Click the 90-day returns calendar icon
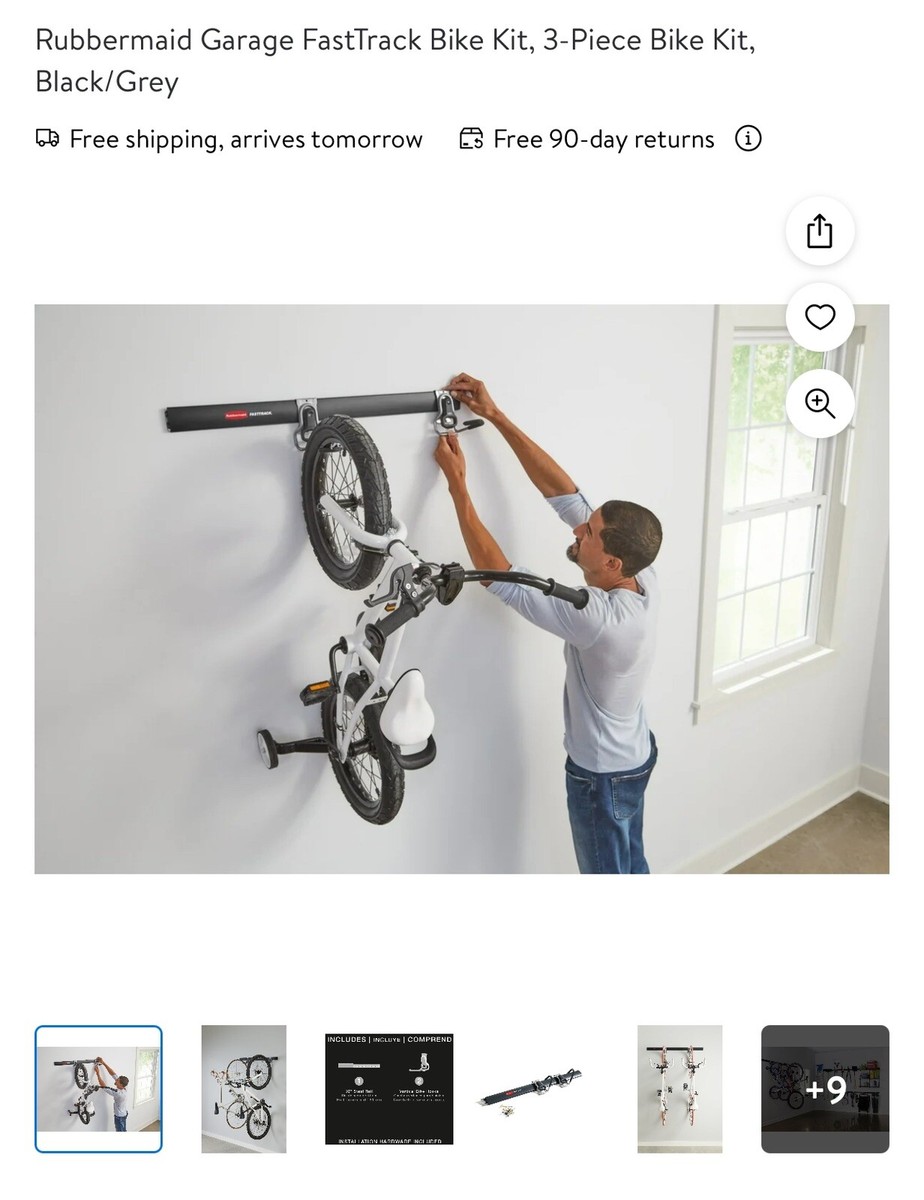 coord(471,139)
